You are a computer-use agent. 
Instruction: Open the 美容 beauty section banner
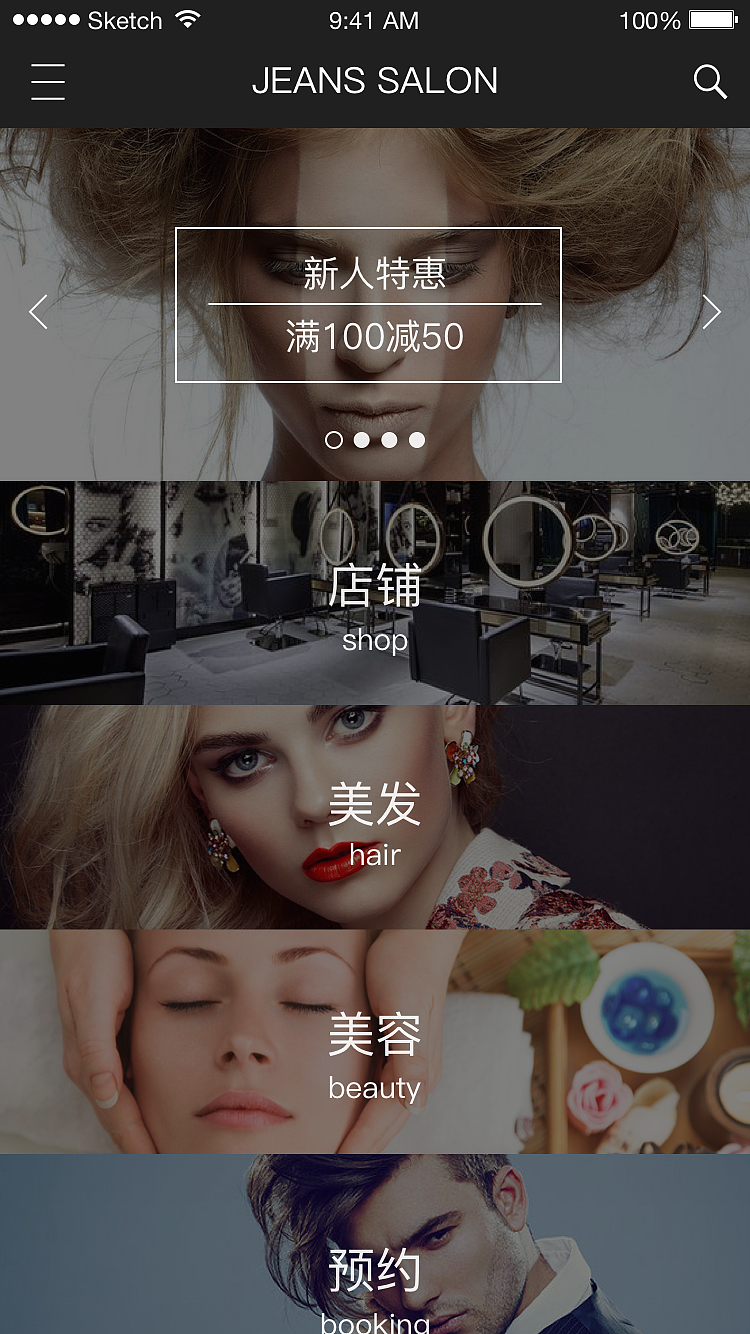[375, 1045]
